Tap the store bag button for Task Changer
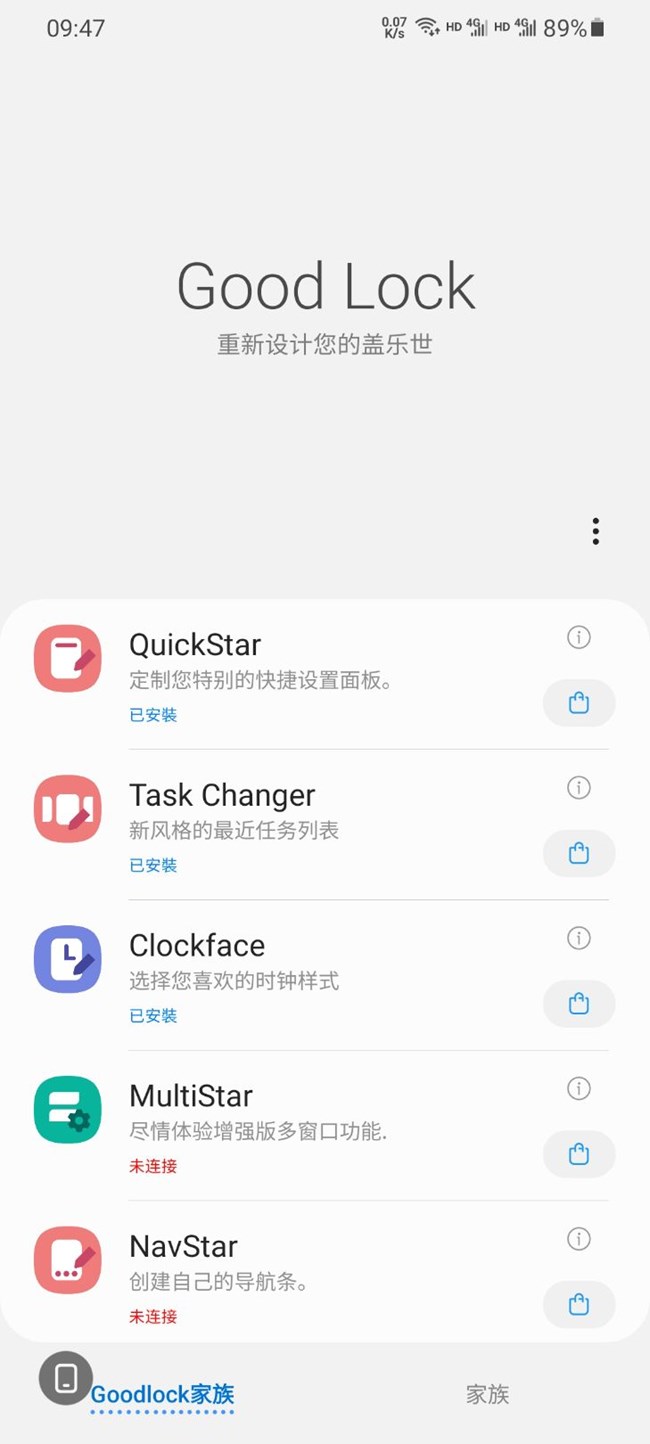Screen dimensions: 650x1444 578,854
